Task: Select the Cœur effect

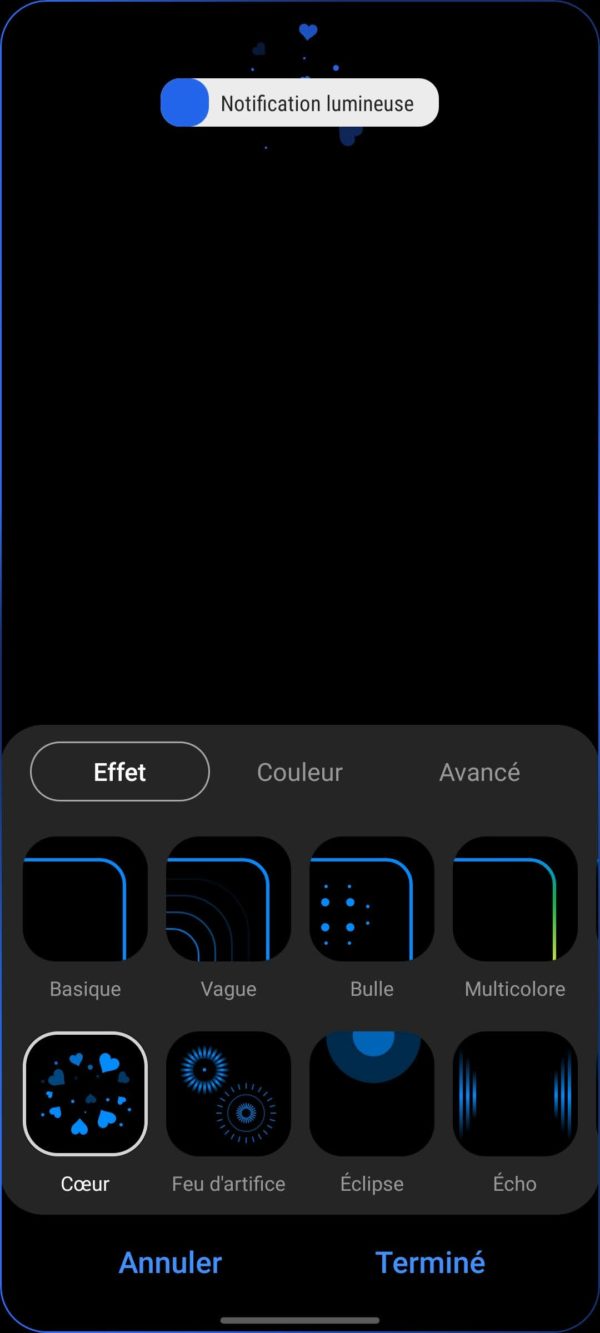Action: pos(85,1094)
